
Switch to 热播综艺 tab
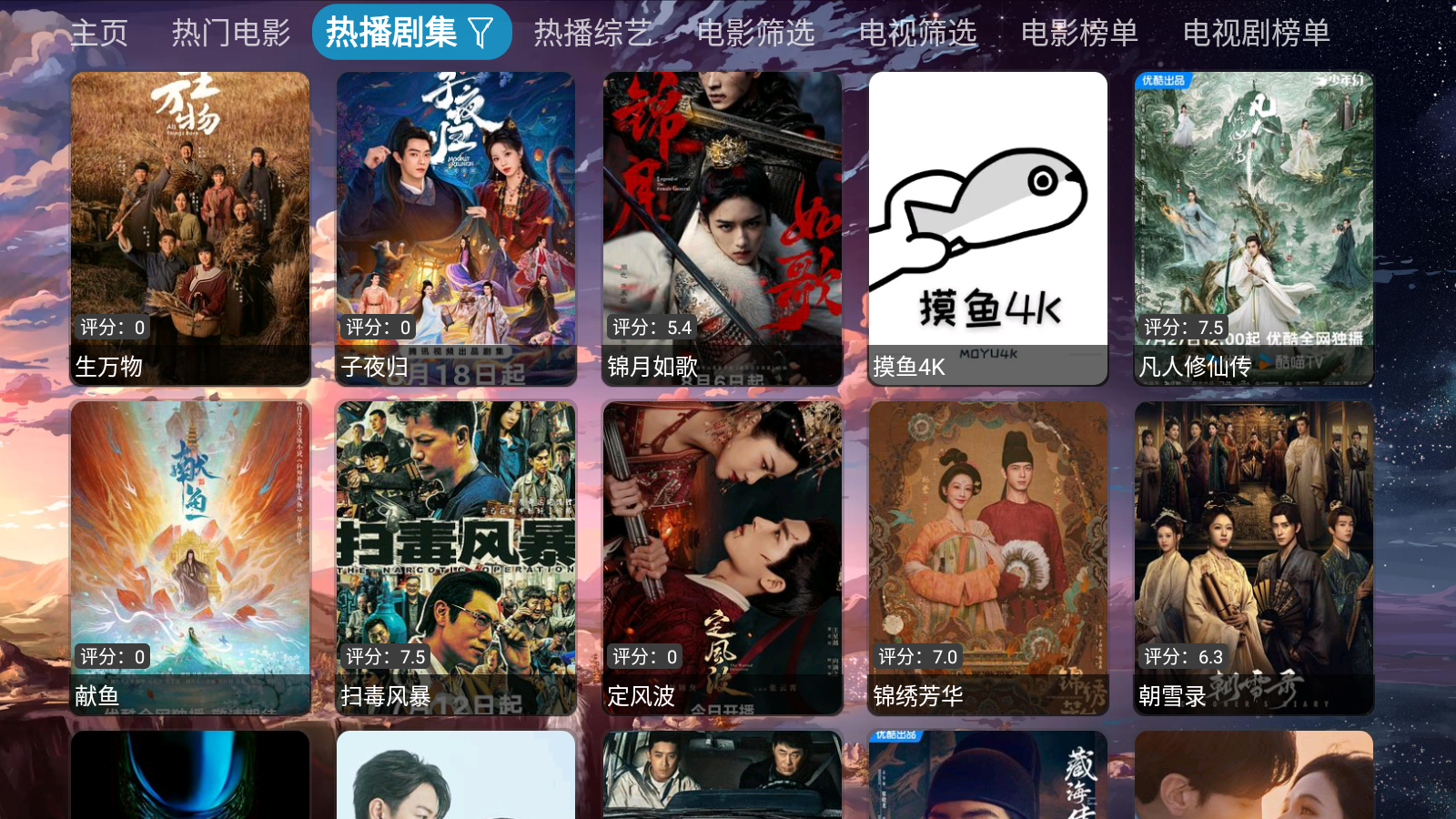pos(593,34)
